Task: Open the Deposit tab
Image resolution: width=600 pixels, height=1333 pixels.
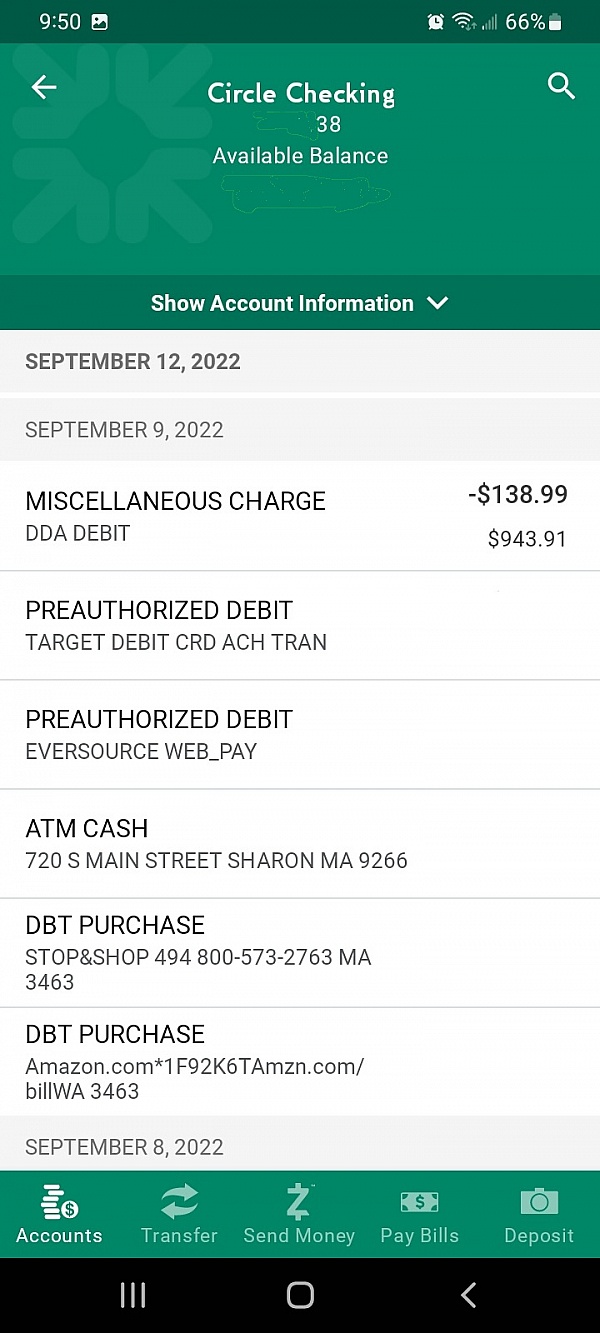Action: [539, 1214]
